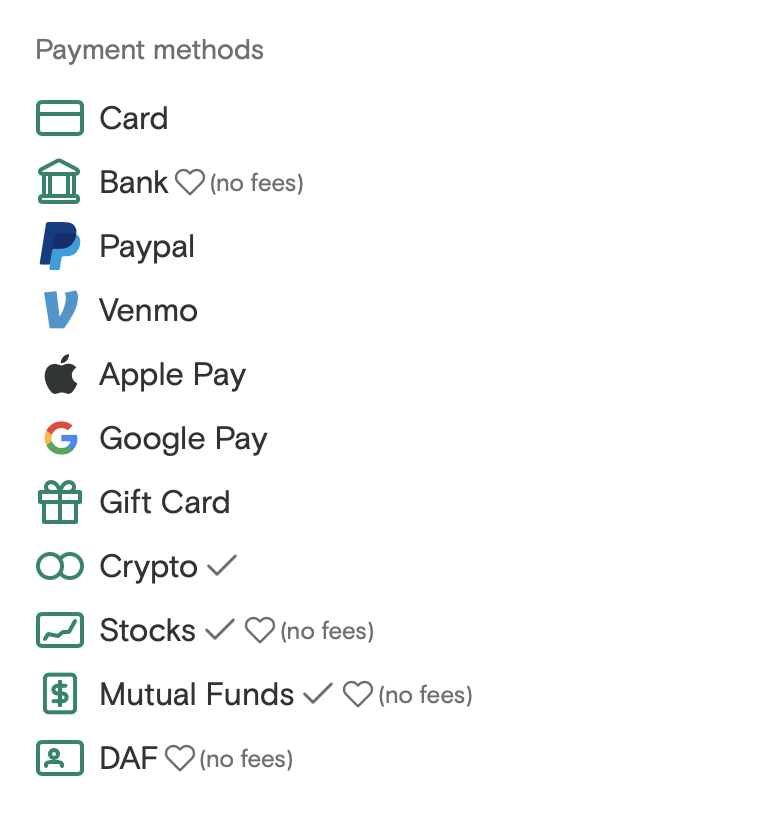Pick Google Pay as payment method
The width and height of the screenshot is (778, 814).
(183, 439)
